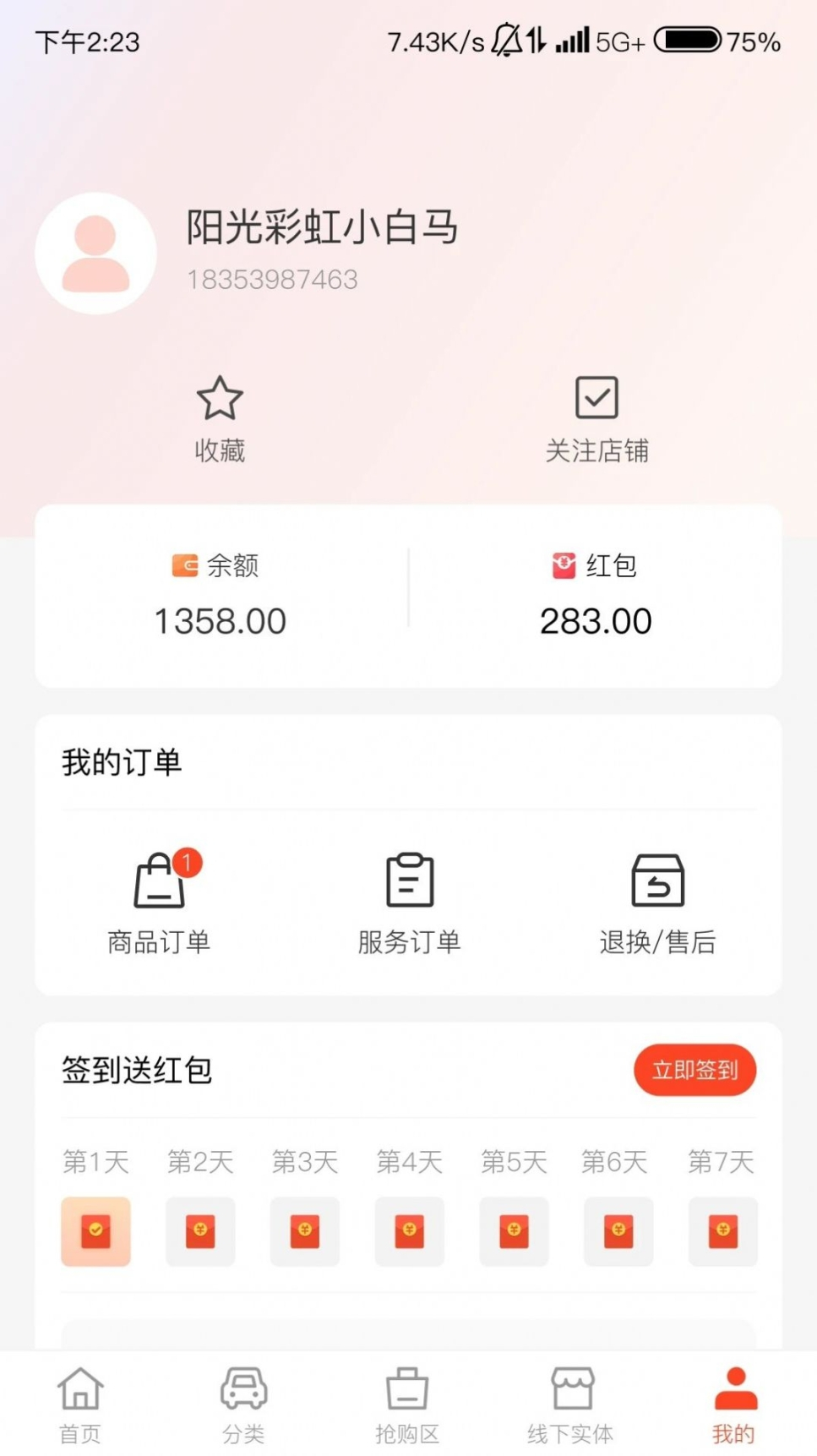Open 收藏 favorites
Viewport: 817px width, 1456px height.
(x=220, y=419)
